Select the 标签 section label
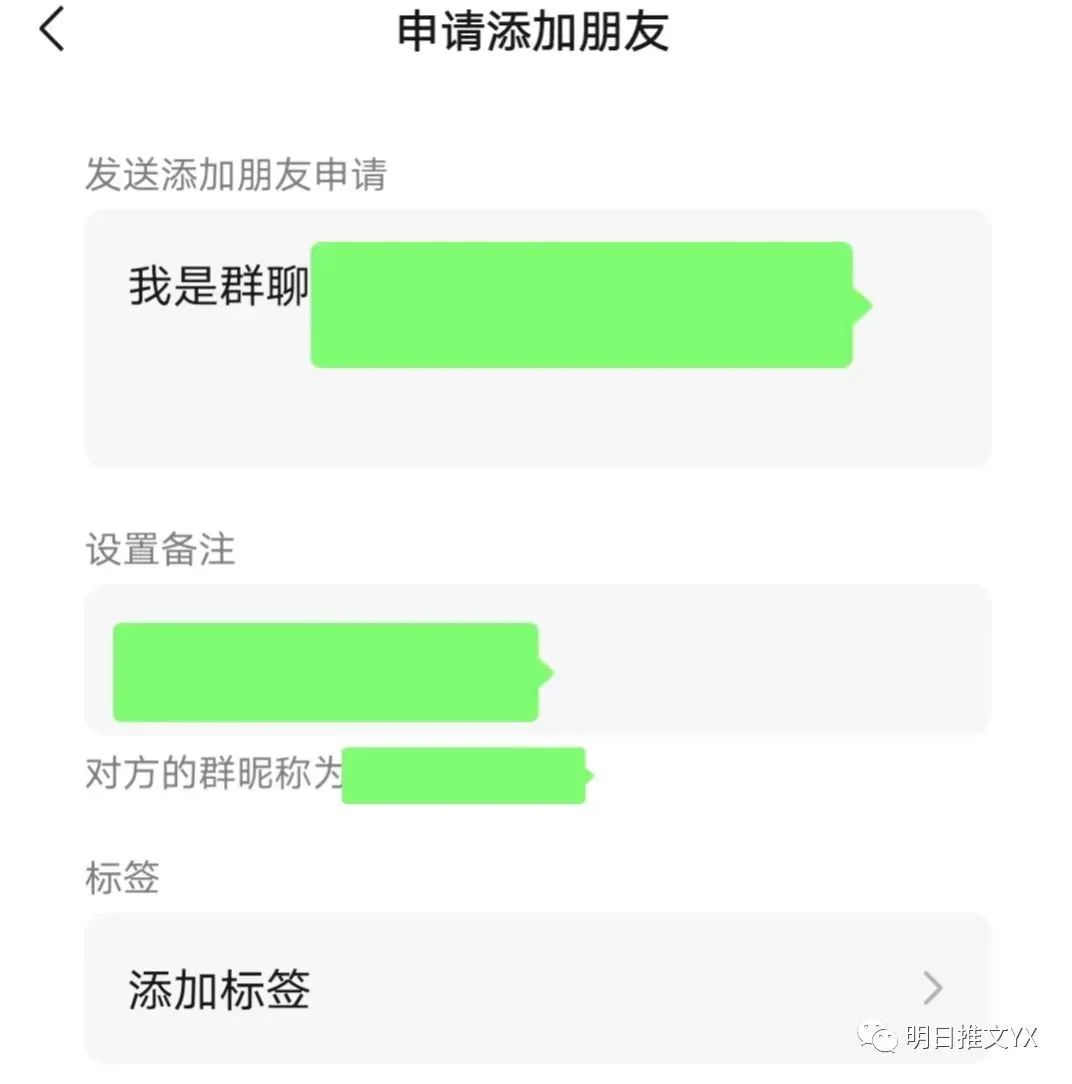This screenshot has width=1072, height=1084. [x=120, y=878]
